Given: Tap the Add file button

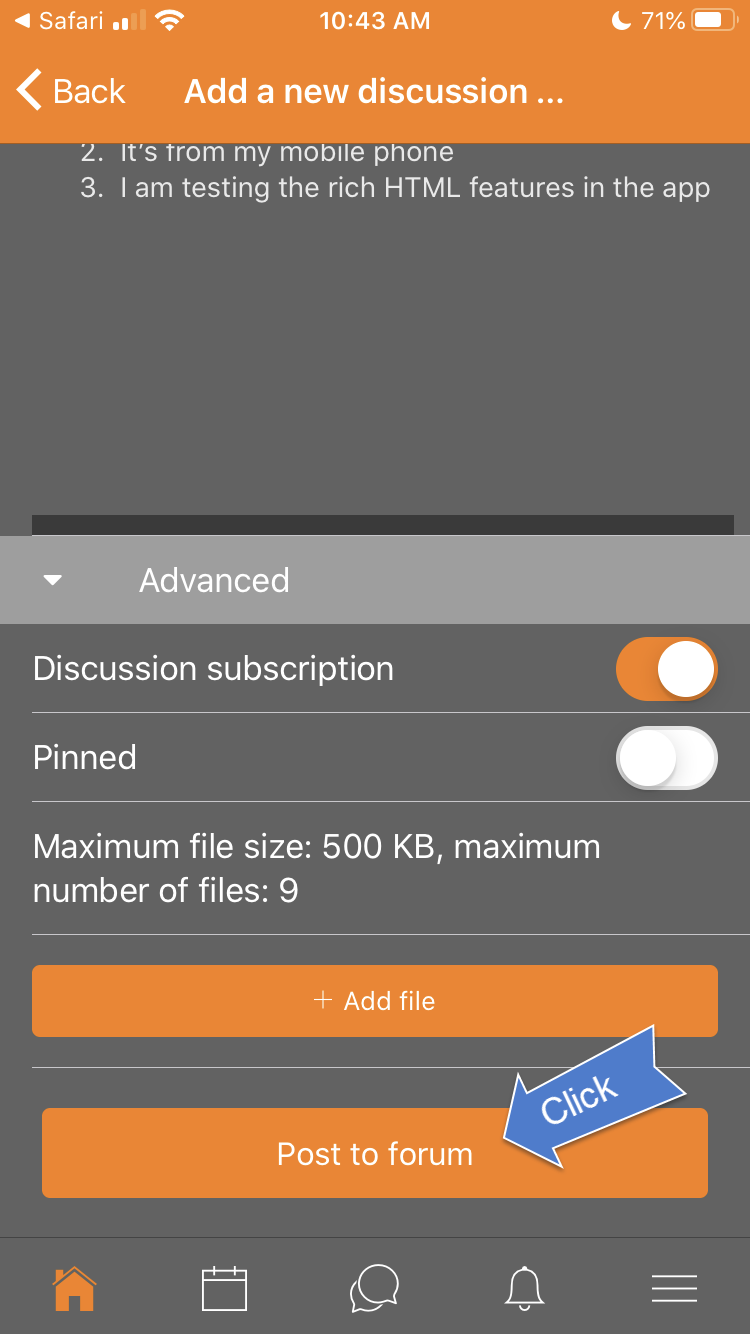Looking at the screenshot, I should [x=375, y=1001].
